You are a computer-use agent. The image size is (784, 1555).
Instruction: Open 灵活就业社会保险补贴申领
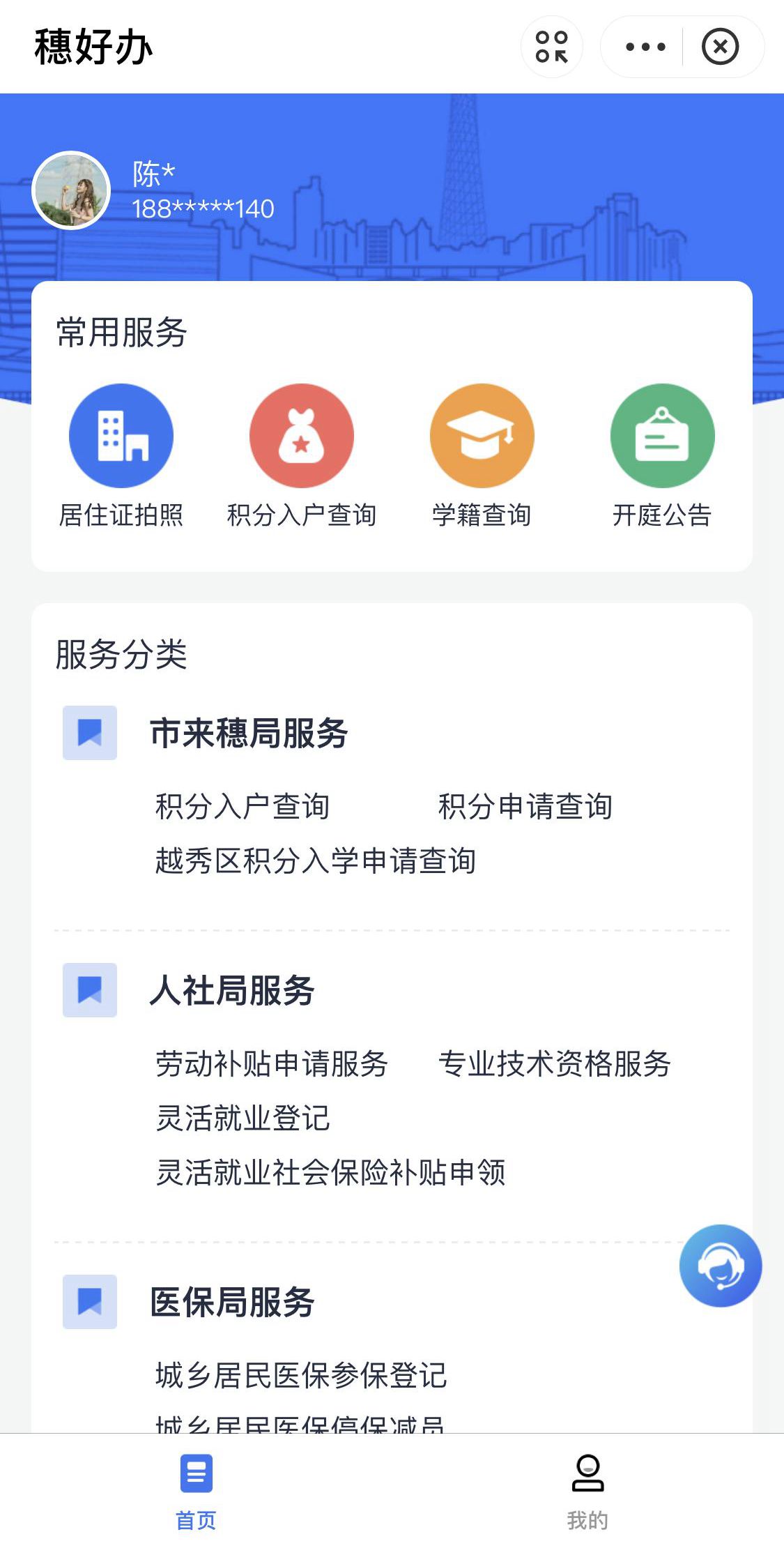pos(330,1173)
